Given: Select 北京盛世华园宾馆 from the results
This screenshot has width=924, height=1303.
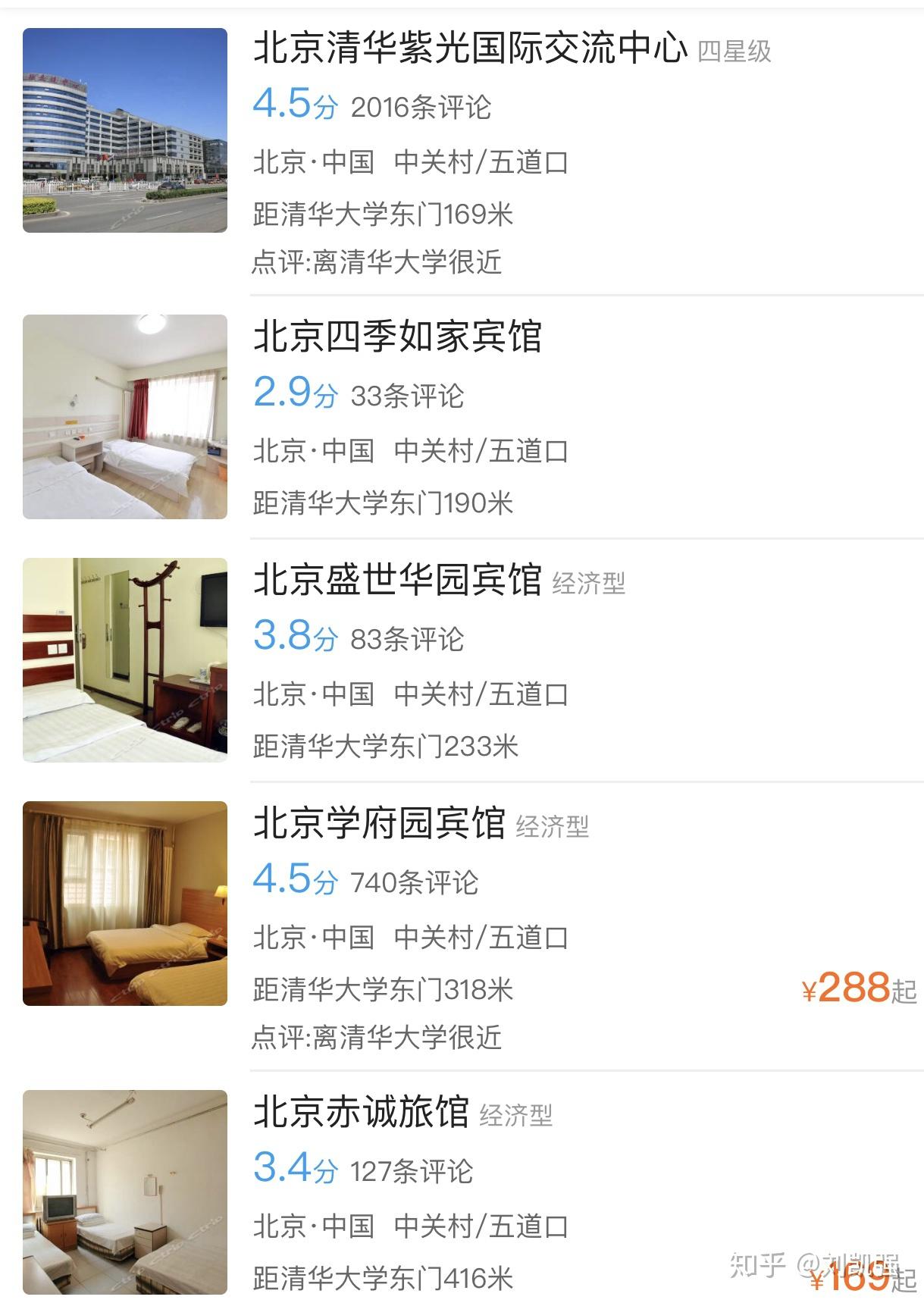Looking at the screenshot, I should [x=397, y=580].
